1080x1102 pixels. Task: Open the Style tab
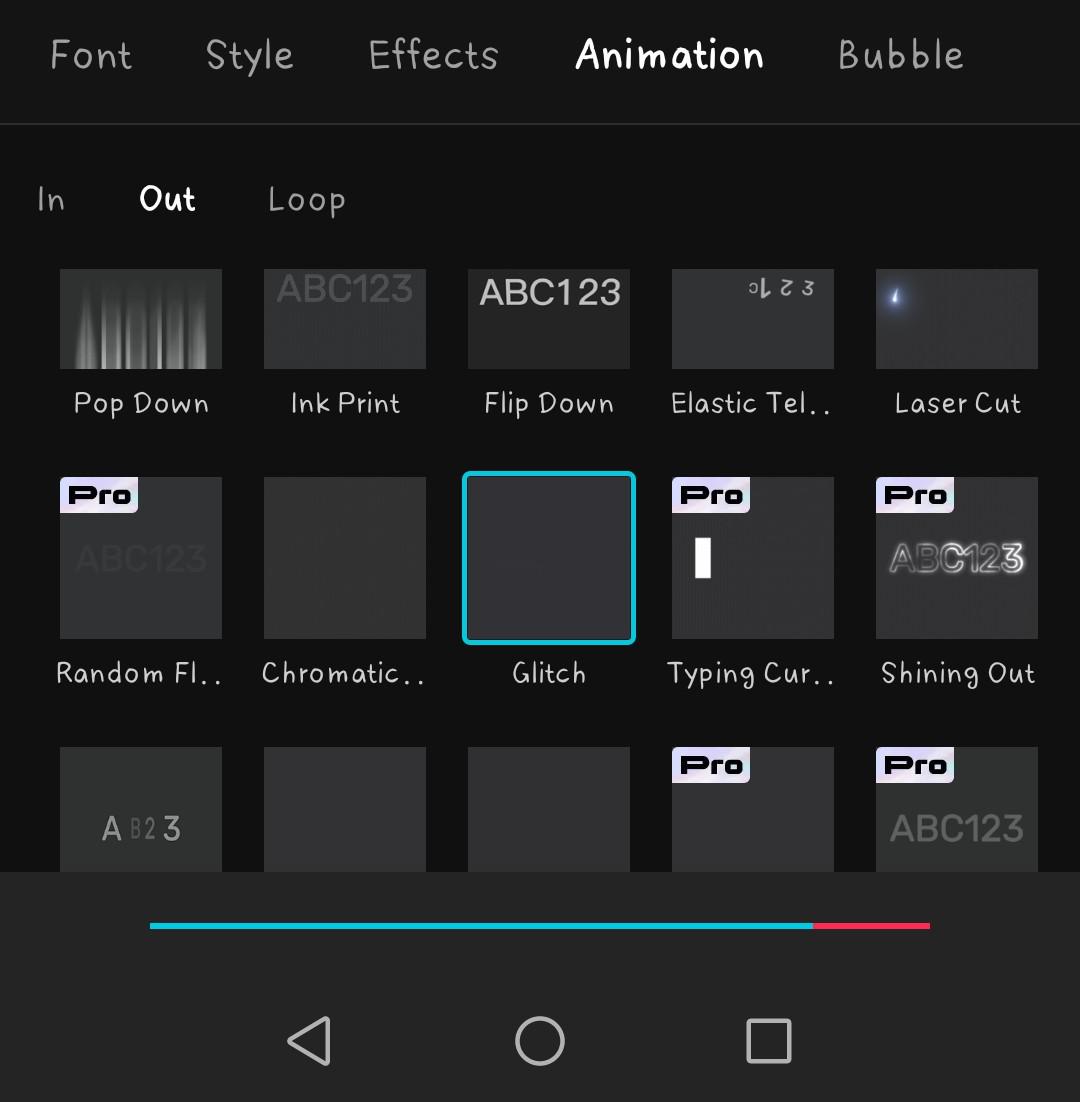[x=250, y=55]
